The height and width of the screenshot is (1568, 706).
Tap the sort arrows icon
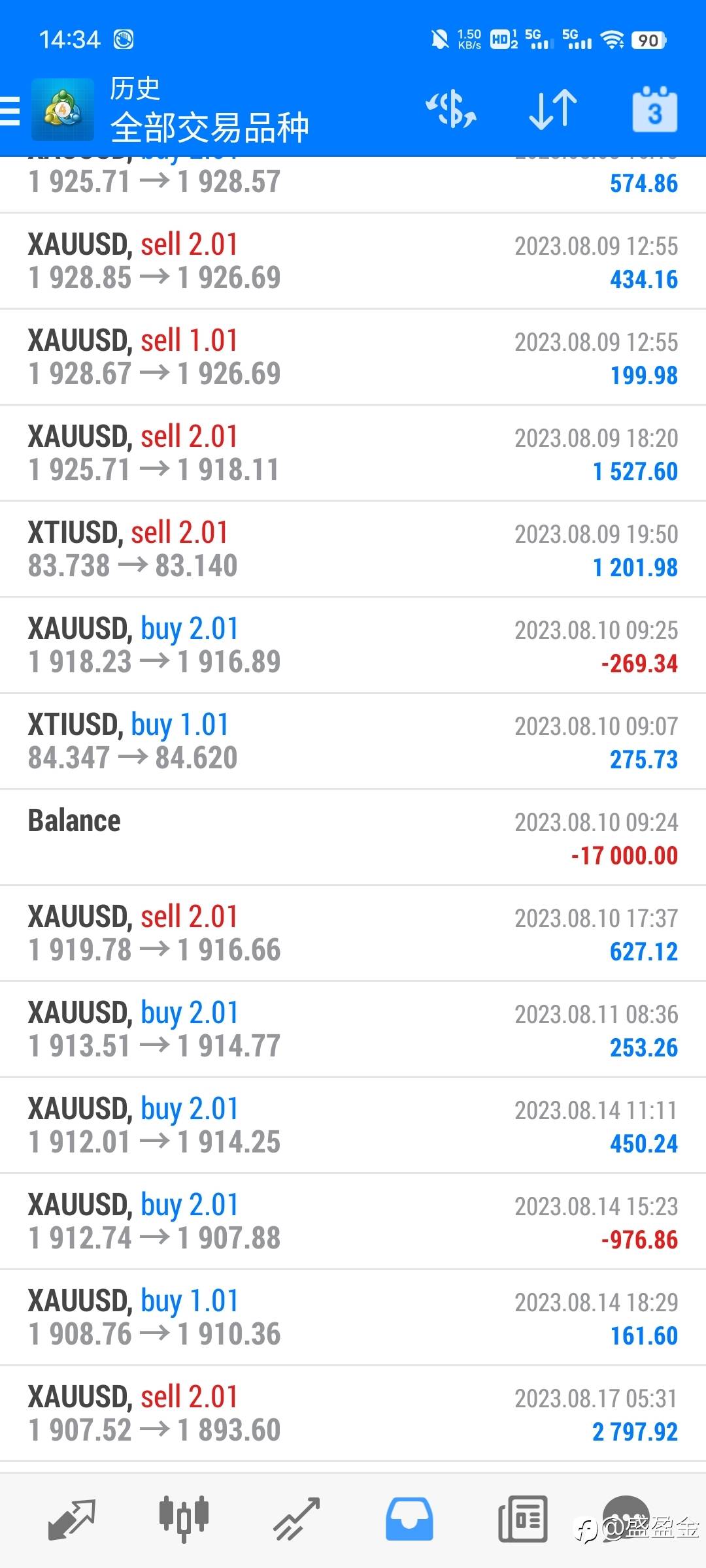tap(553, 109)
